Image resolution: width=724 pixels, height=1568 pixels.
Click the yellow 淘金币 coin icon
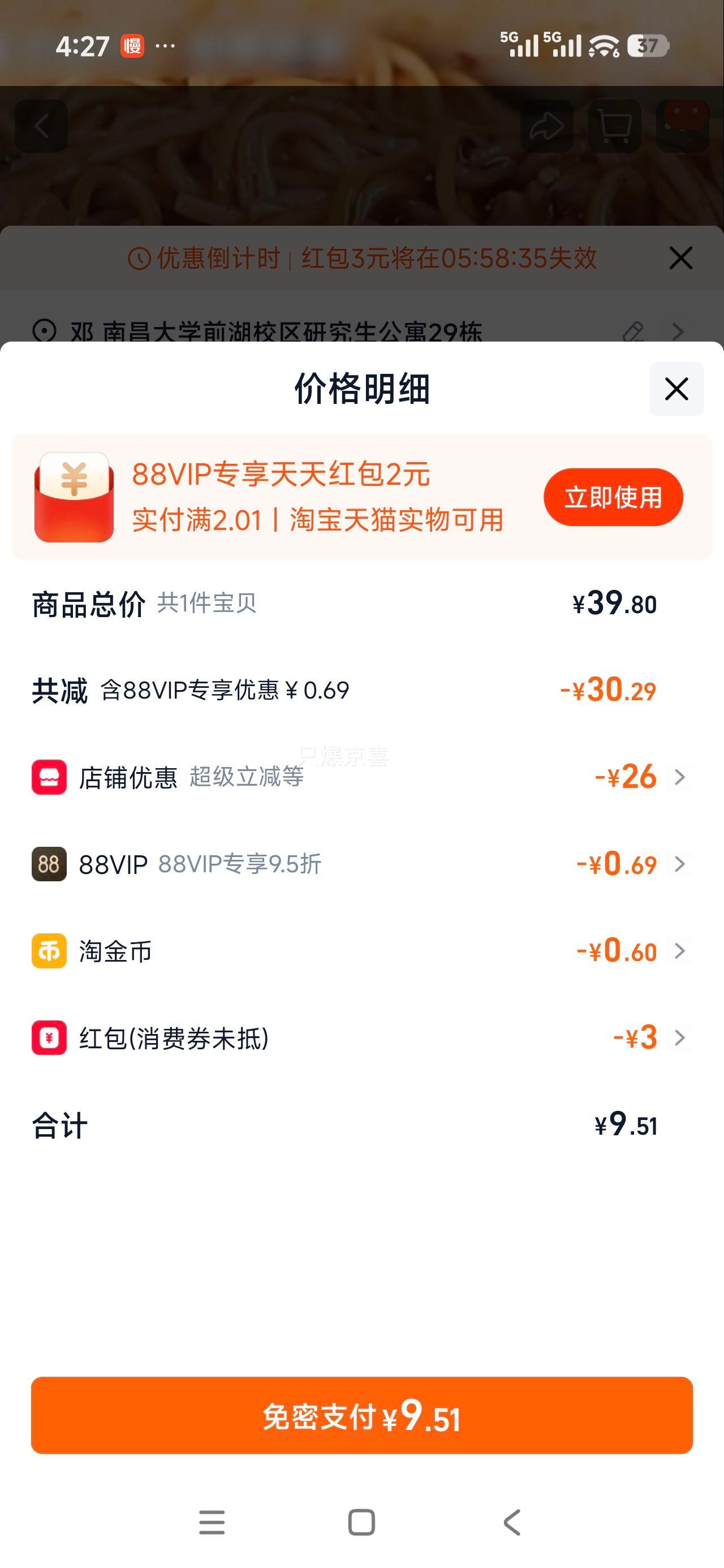pyautogui.click(x=49, y=951)
